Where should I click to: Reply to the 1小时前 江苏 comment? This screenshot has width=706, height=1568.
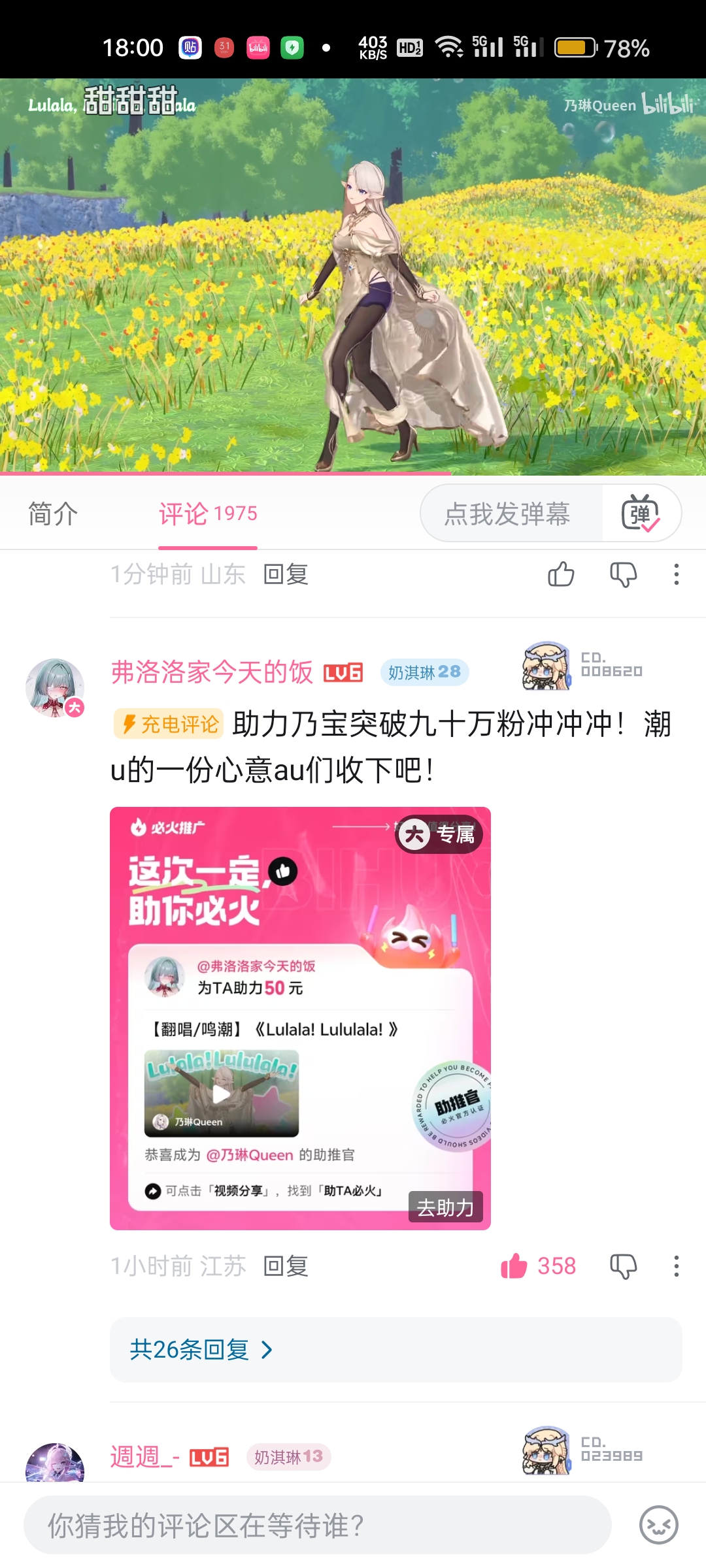[x=286, y=1266]
